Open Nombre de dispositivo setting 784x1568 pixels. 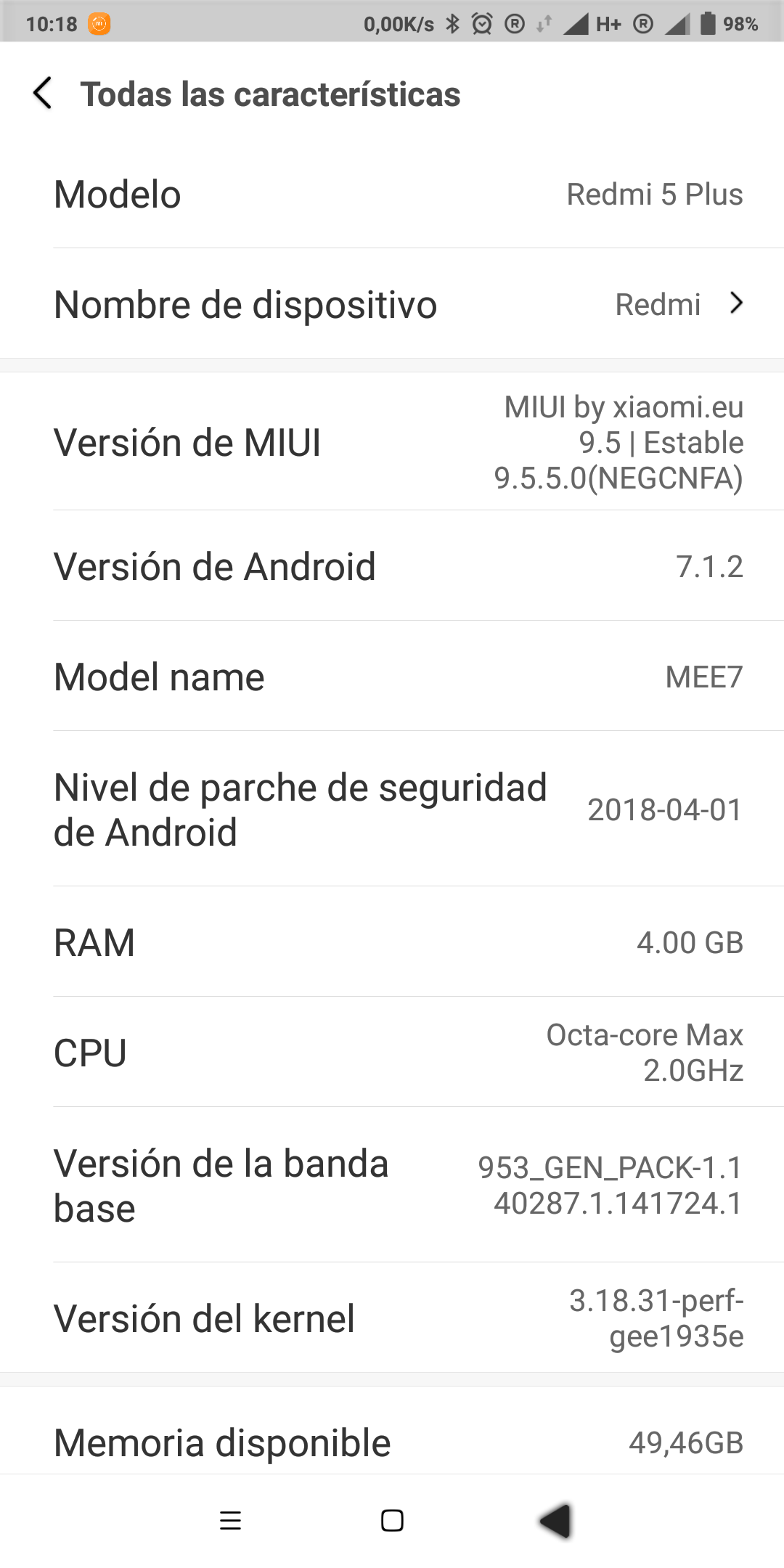392,303
